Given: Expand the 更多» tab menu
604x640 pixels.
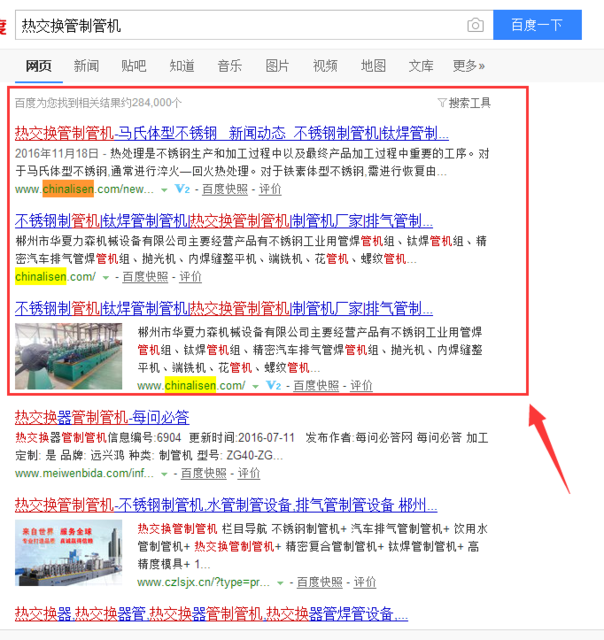Looking at the screenshot, I should pyautogui.click(x=468, y=66).
